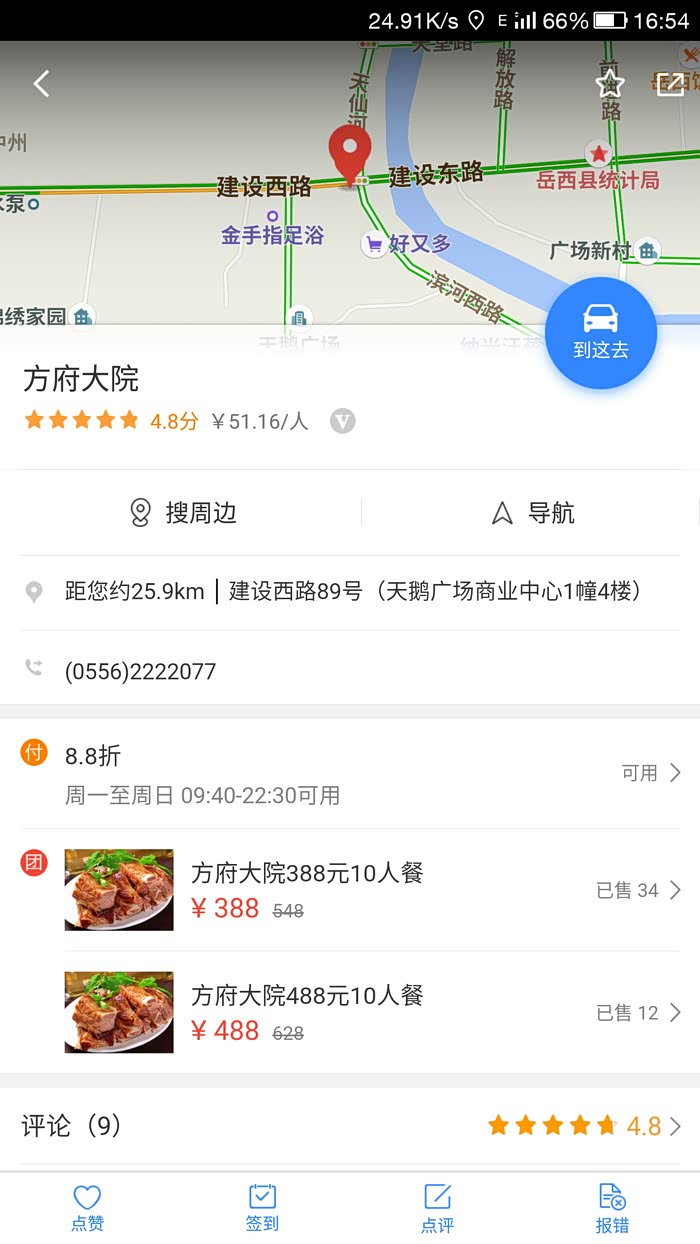
Task: Check in with the 签到 button
Action: point(262,1207)
